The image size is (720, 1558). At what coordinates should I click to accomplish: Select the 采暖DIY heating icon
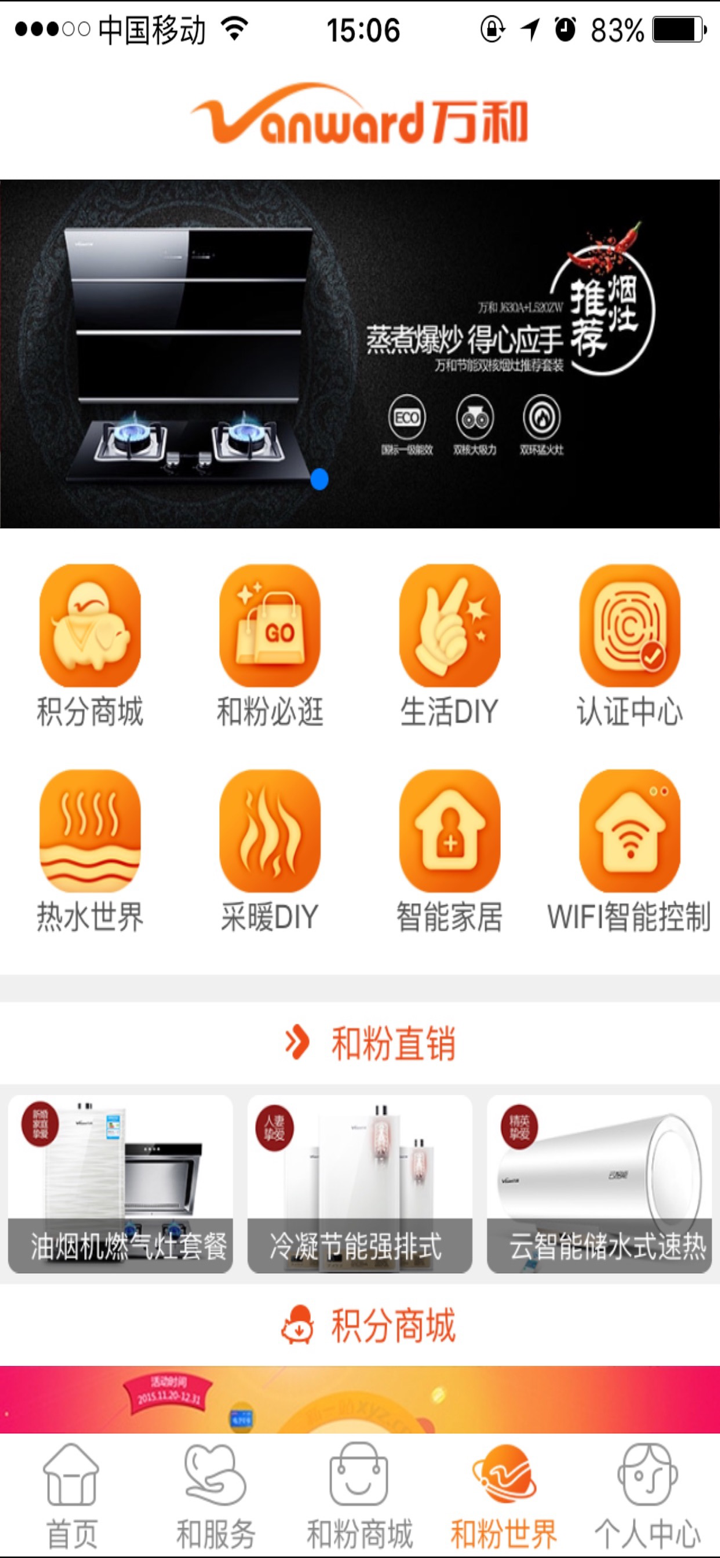click(270, 830)
